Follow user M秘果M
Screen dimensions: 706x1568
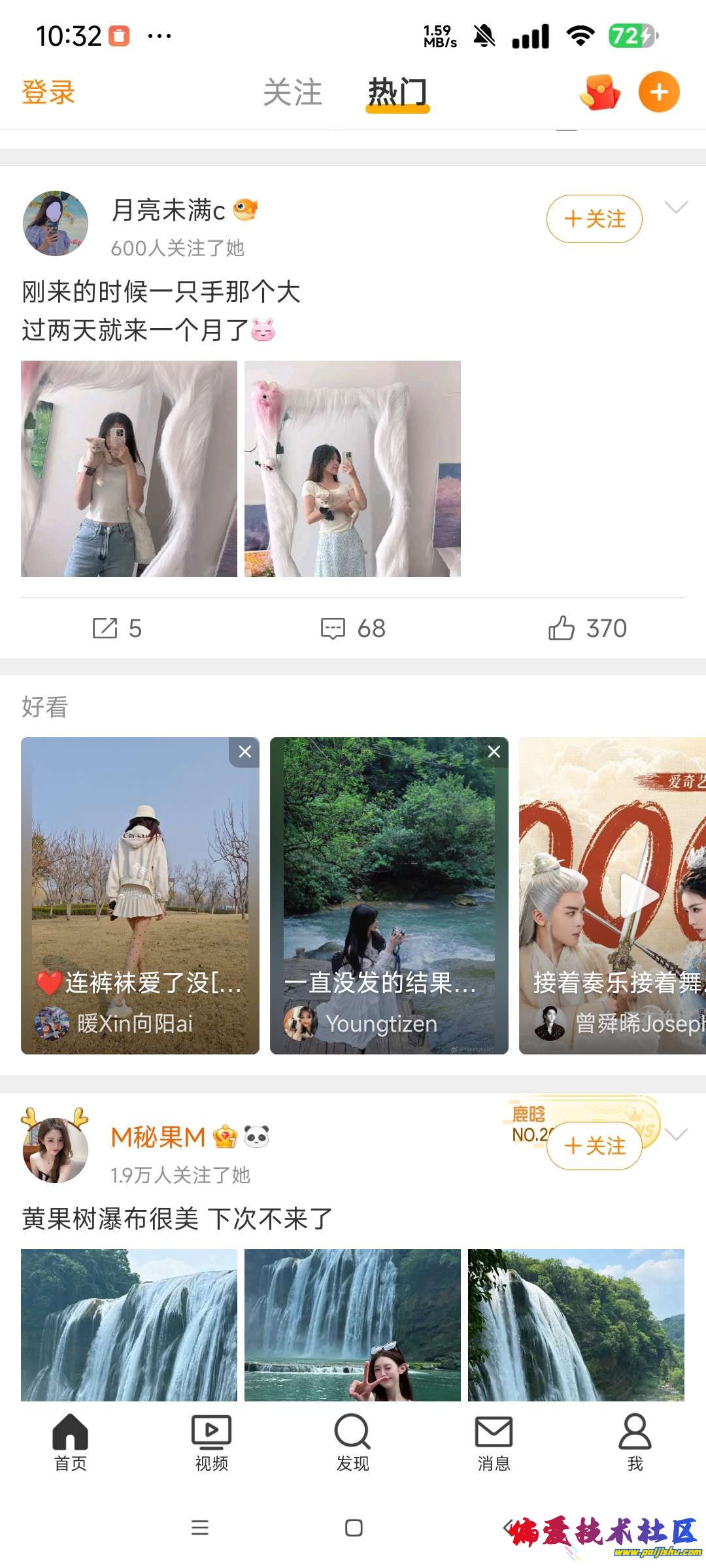[x=594, y=1145]
